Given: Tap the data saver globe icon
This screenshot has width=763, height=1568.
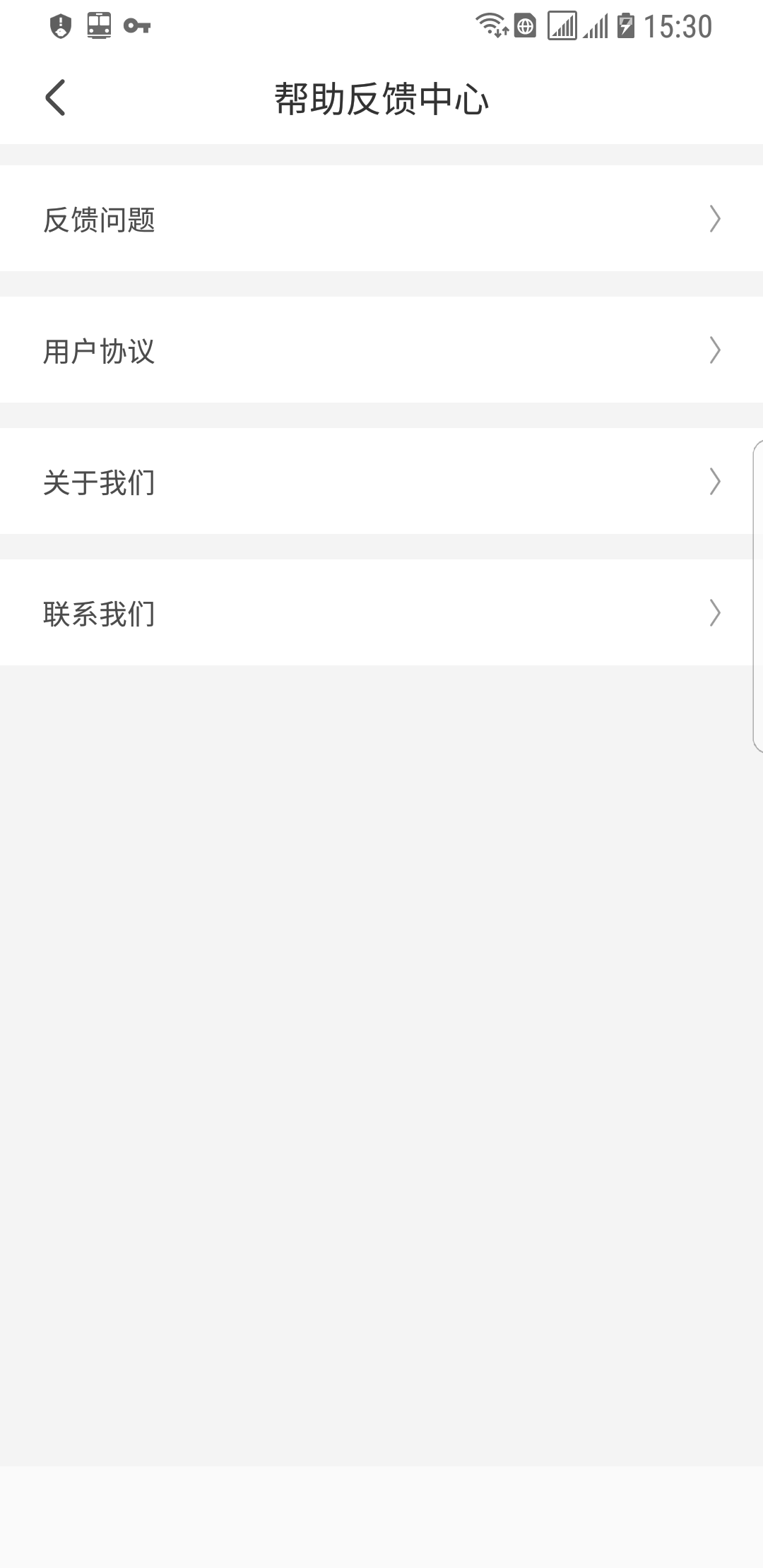Looking at the screenshot, I should (524, 25).
